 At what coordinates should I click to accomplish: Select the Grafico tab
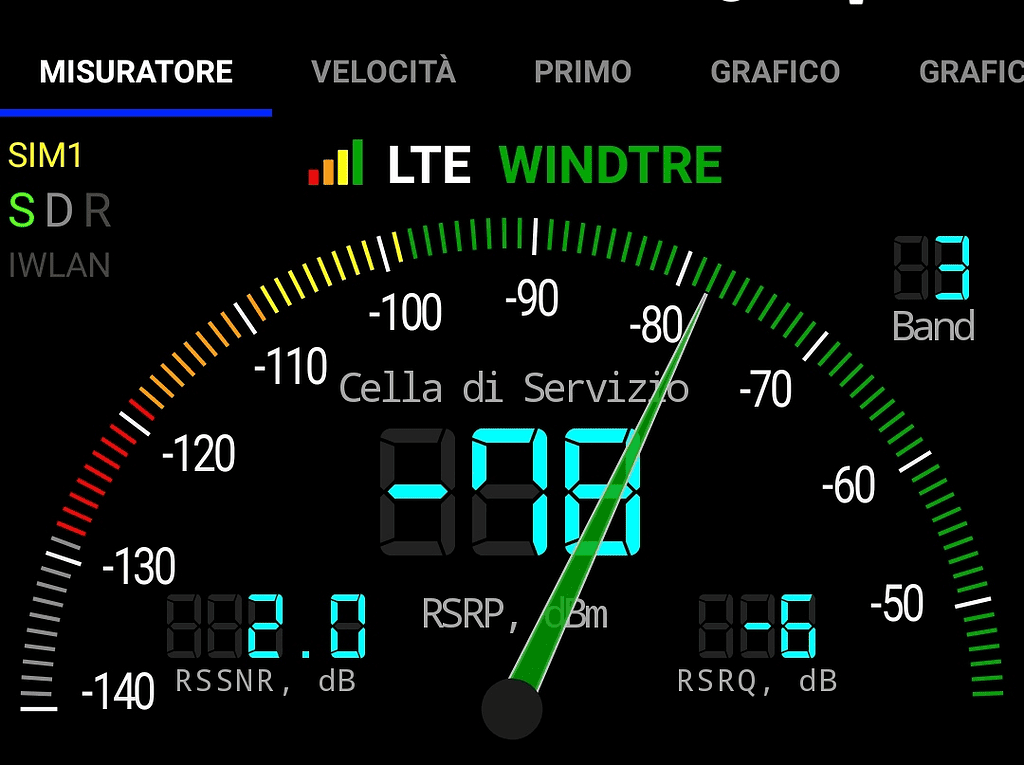[774, 72]
